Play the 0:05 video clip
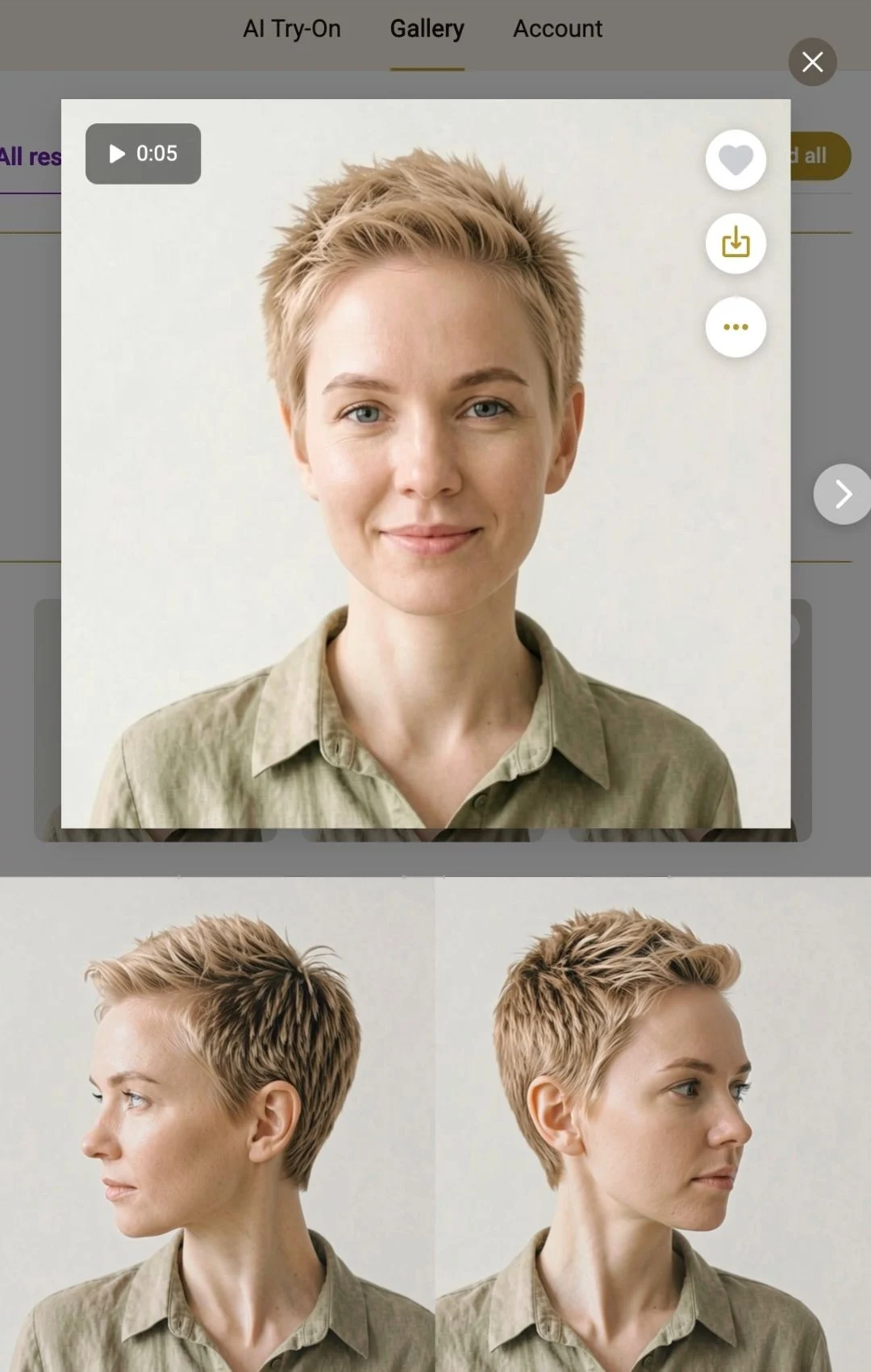This screenshot has width=871, height=1372. 143,154
